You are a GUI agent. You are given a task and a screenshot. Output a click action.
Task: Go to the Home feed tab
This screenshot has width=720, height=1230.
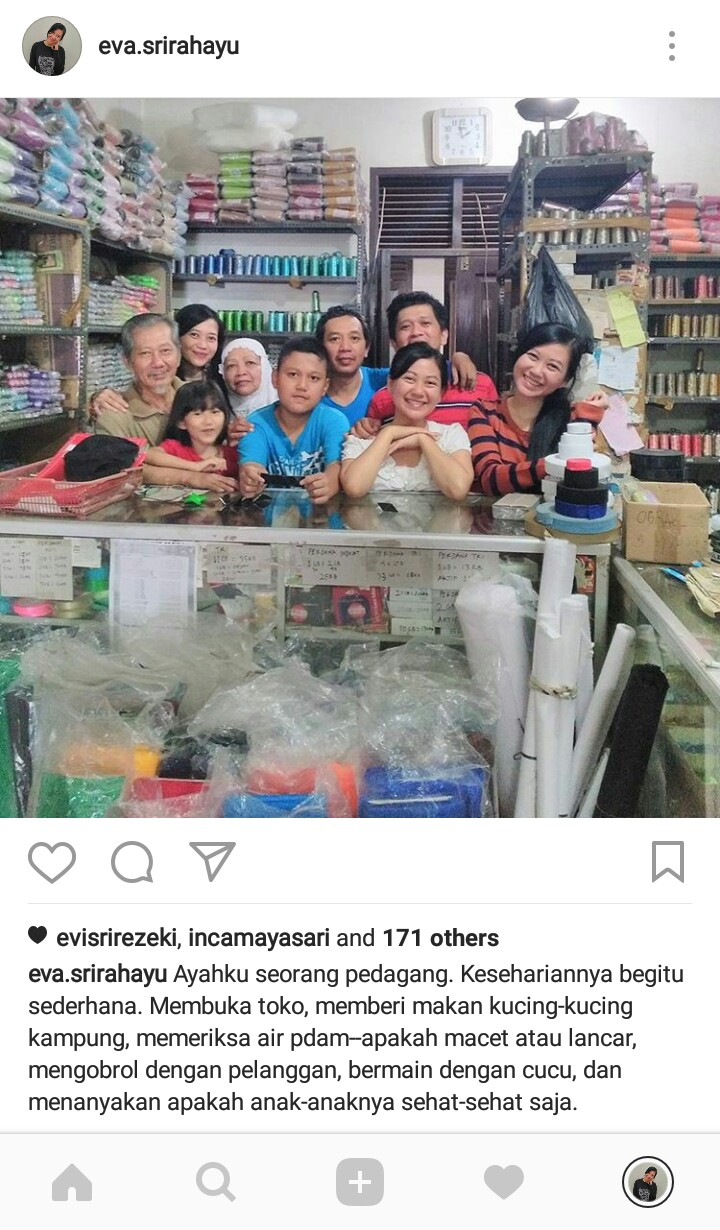(x=72, y=1183)
